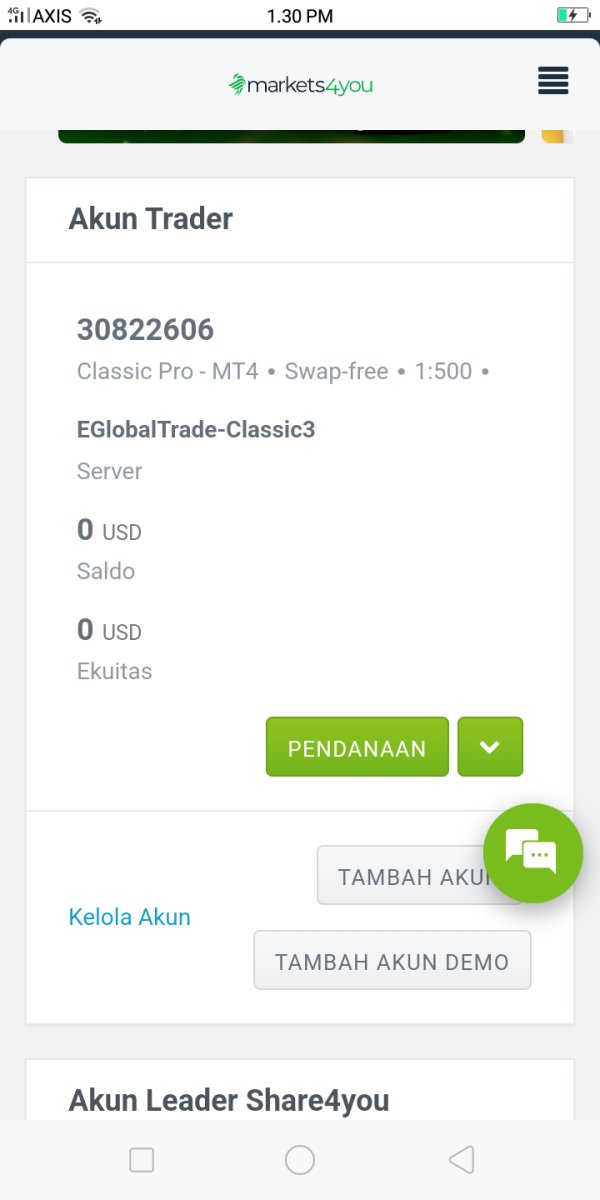This screenshot has width=600, height=1200.
Task: Show recent apps via square button
Action: [x=142, y=1160]
